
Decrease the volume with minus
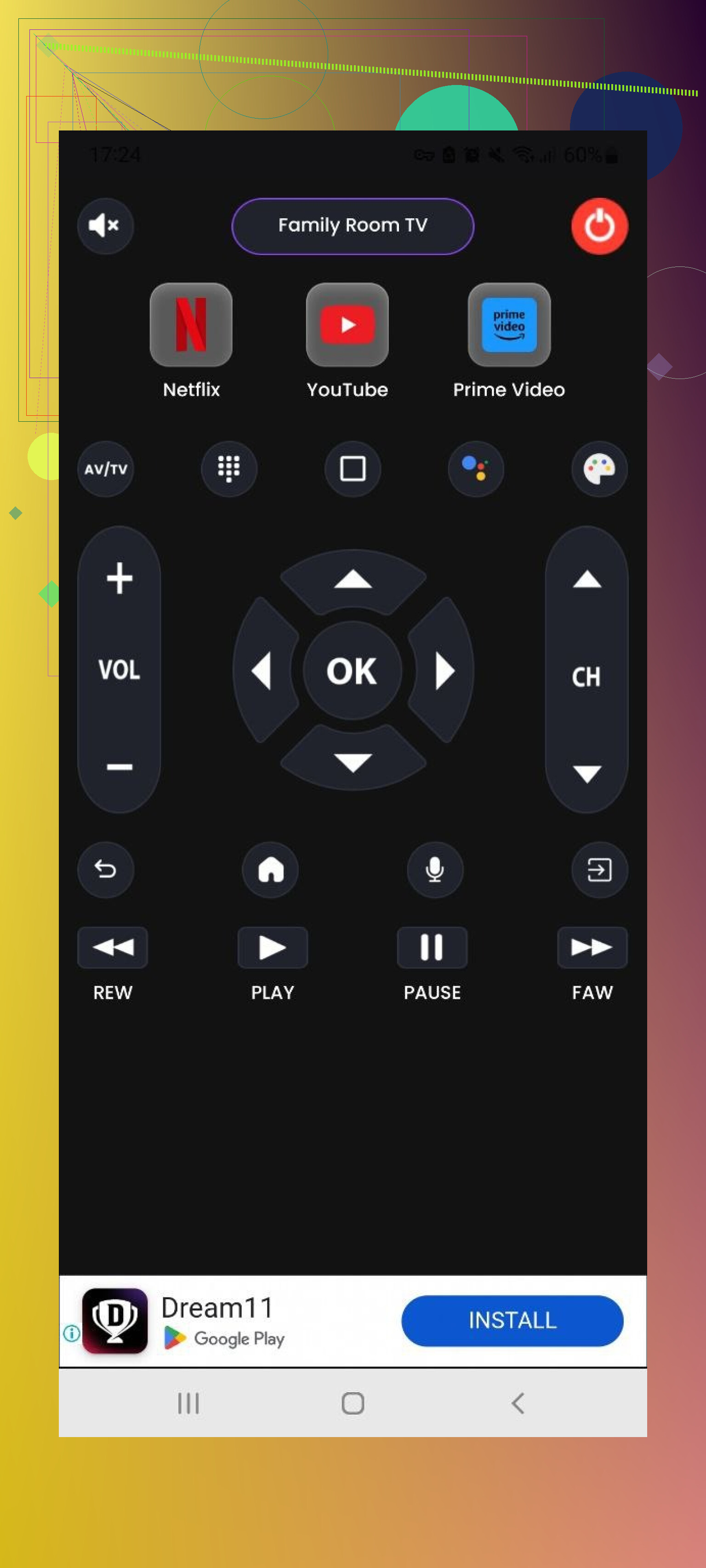point(120,766)
